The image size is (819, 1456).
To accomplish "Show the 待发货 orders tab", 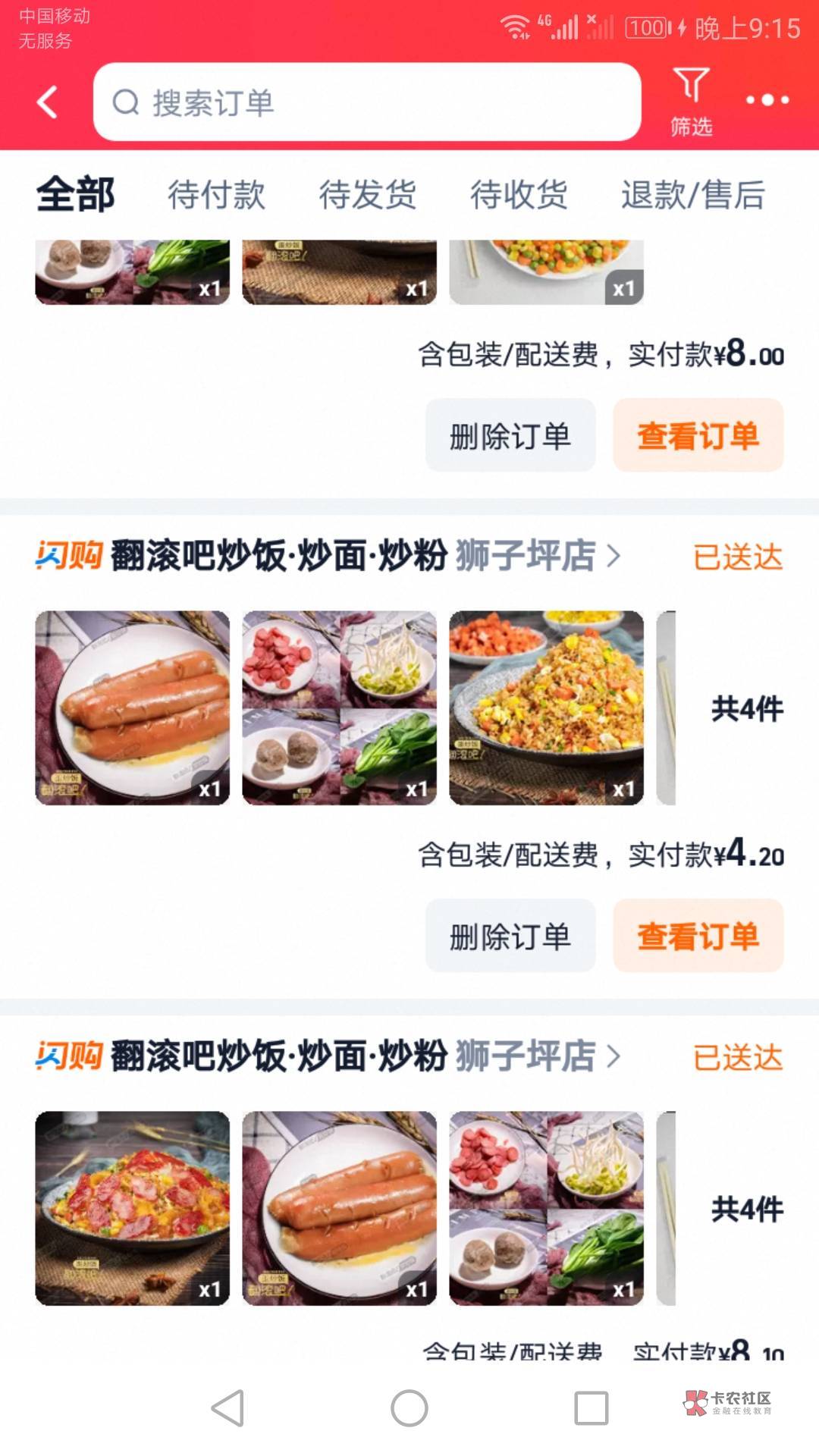I will (x=367, y=194).
